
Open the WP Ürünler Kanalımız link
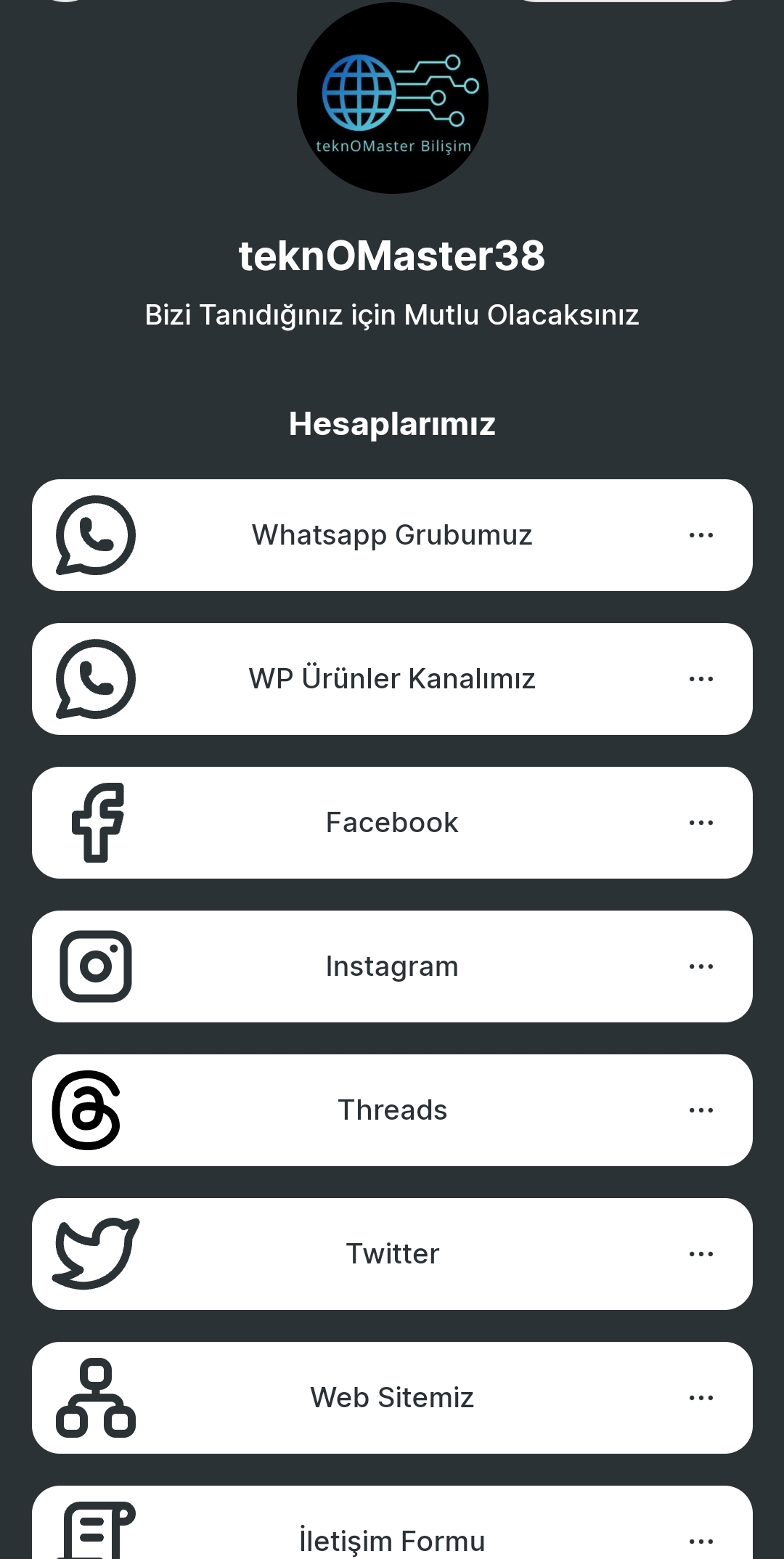click(x=392, y=678)
